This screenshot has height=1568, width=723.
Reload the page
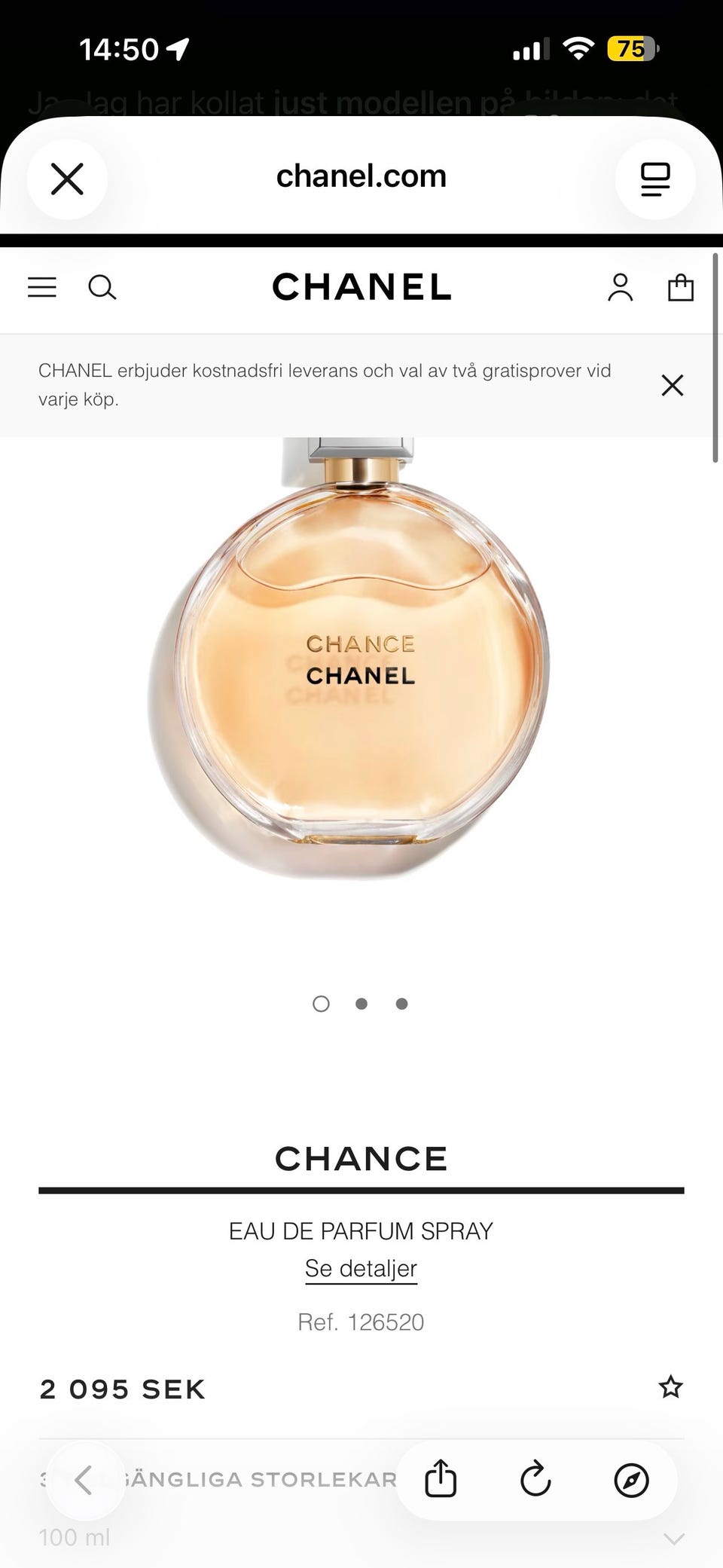click(x=535, y=1478)
